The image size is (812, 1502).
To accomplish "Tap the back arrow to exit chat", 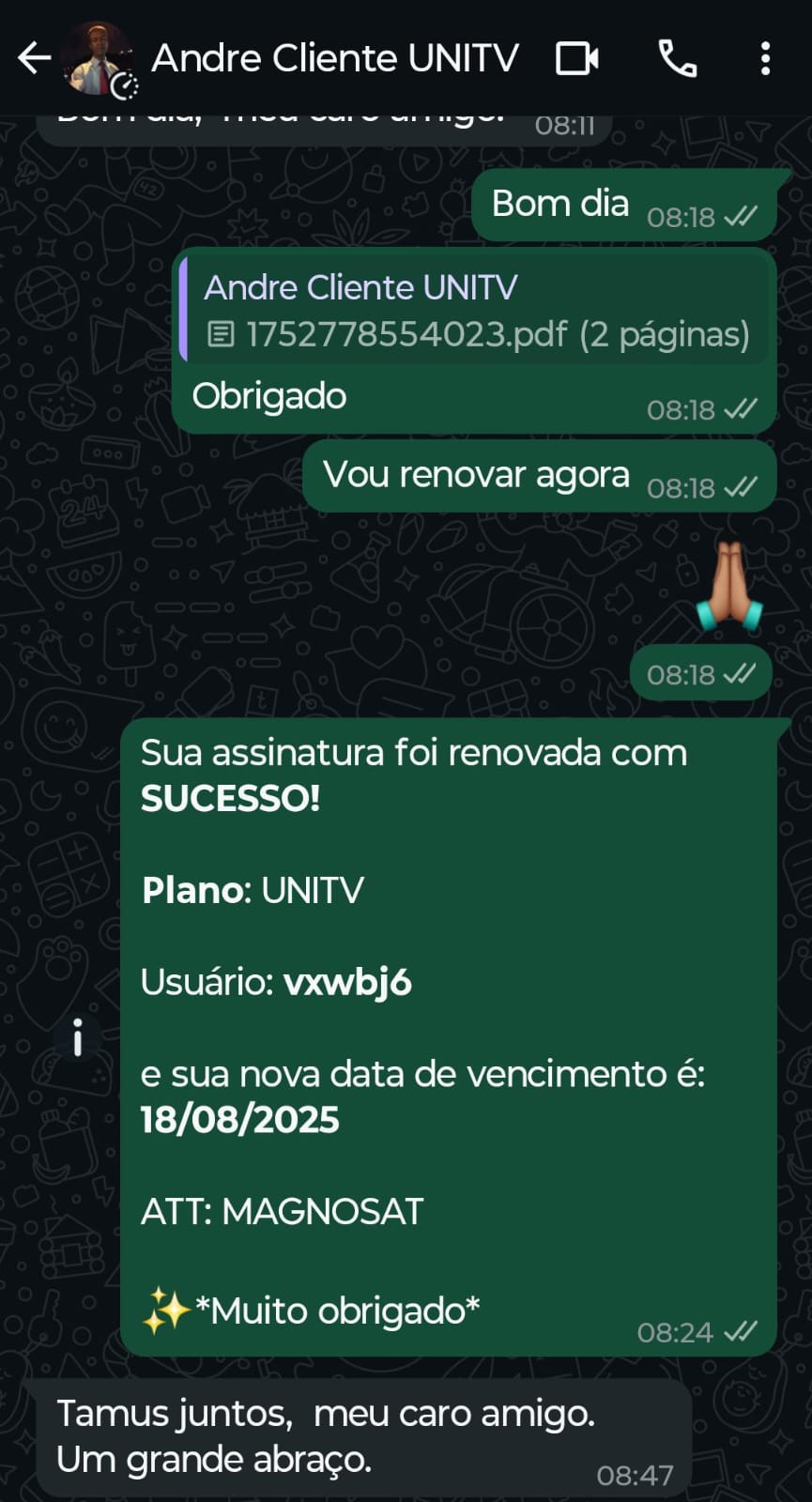I will tap(34, 57).
